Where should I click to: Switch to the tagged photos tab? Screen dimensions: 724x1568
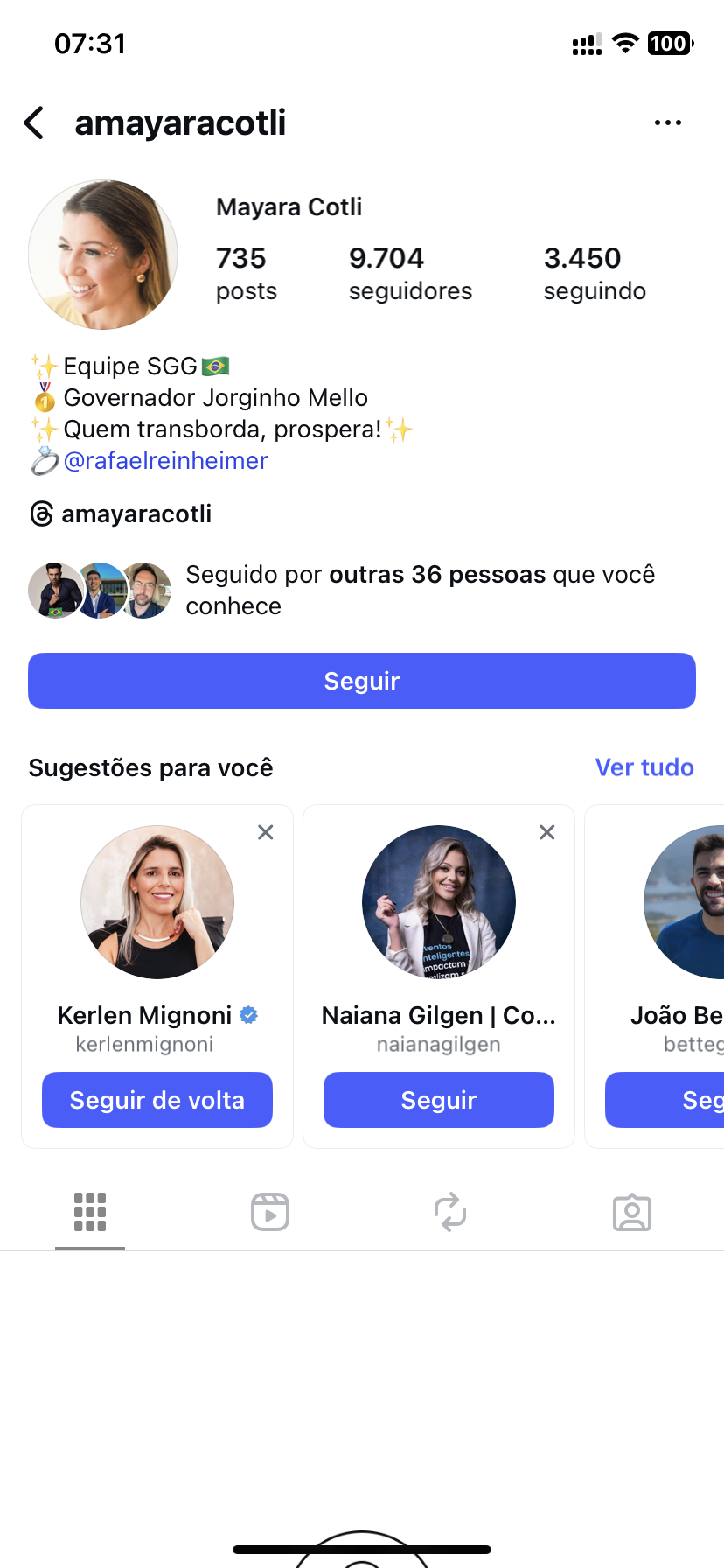(631, 1212)
